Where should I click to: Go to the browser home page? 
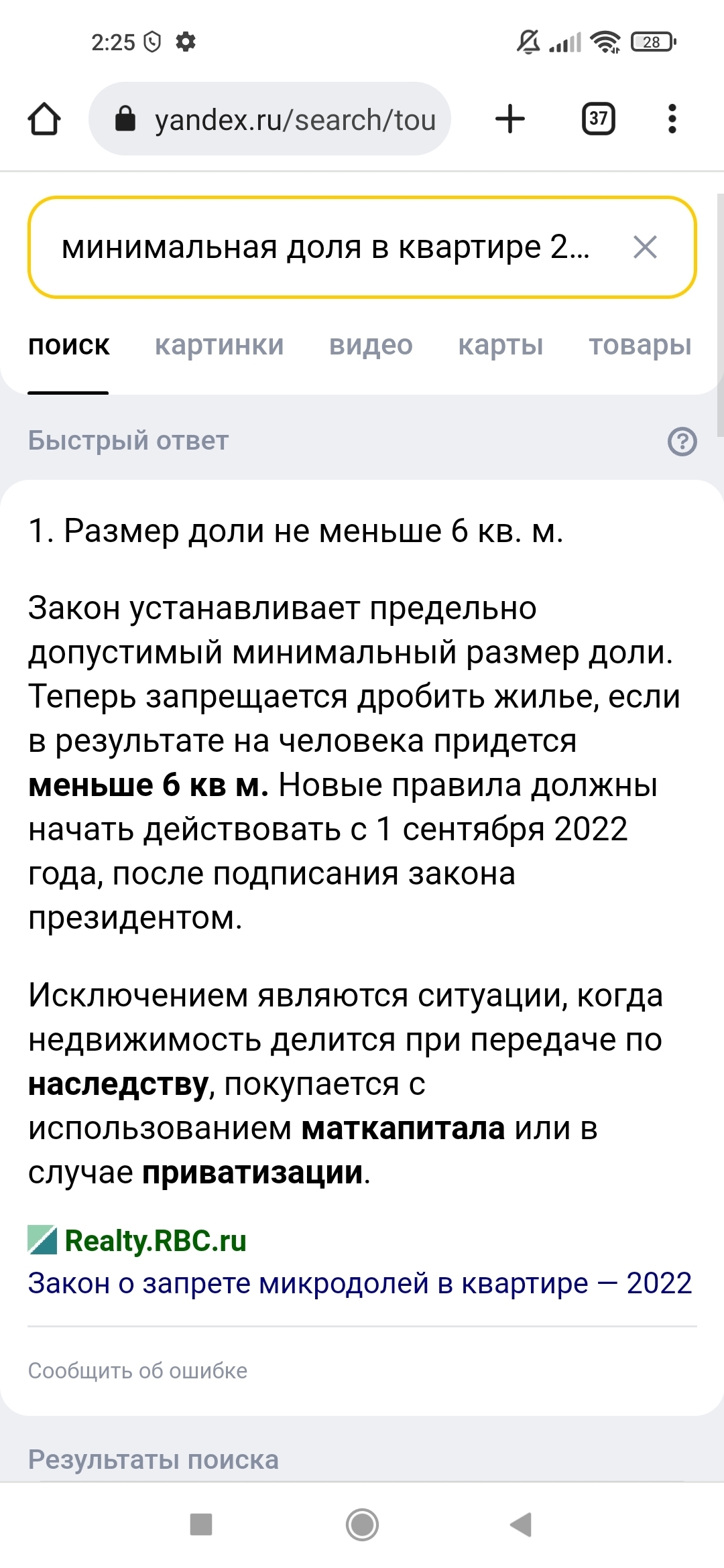point(44,119)
